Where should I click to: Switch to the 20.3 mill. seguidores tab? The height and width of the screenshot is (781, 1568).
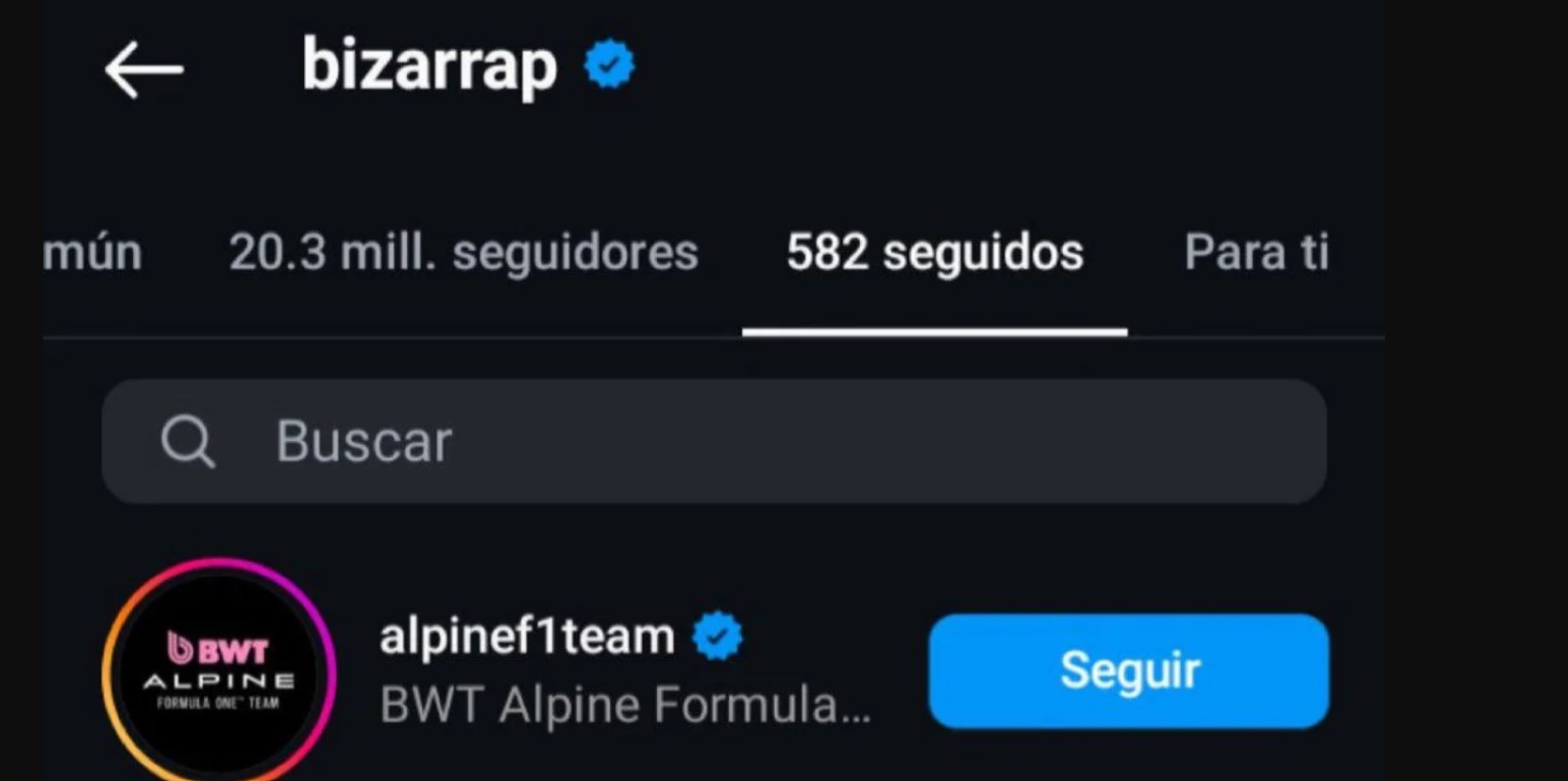pyautogui.click(x=463, y=253)
